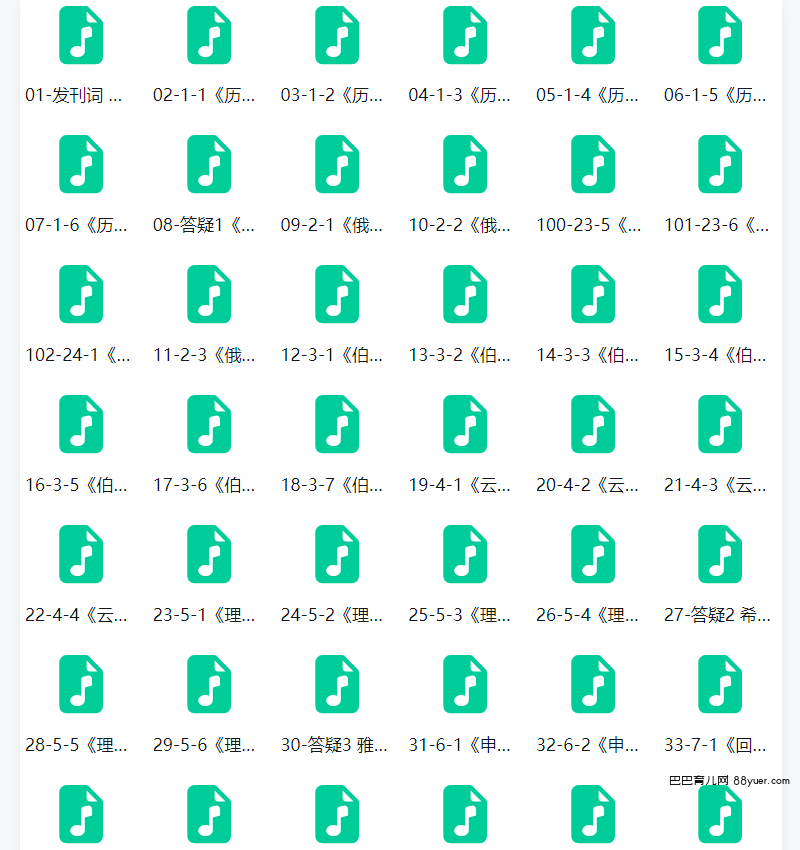800x850 pixels.
Task: Open the file 02-1-1《历…
Action: tap(209, 35)
